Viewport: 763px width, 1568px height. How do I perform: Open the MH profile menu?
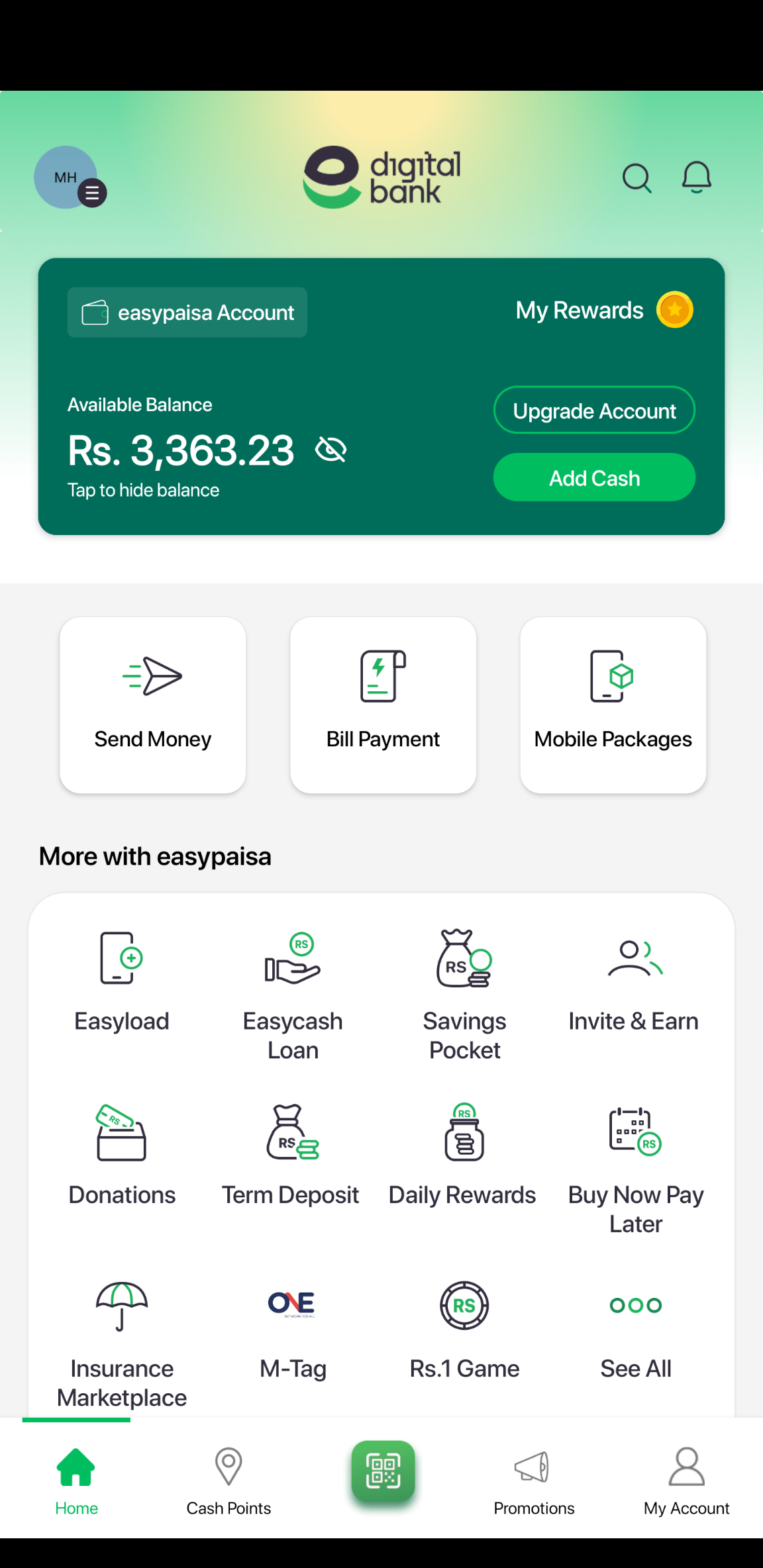click(69, 177)
